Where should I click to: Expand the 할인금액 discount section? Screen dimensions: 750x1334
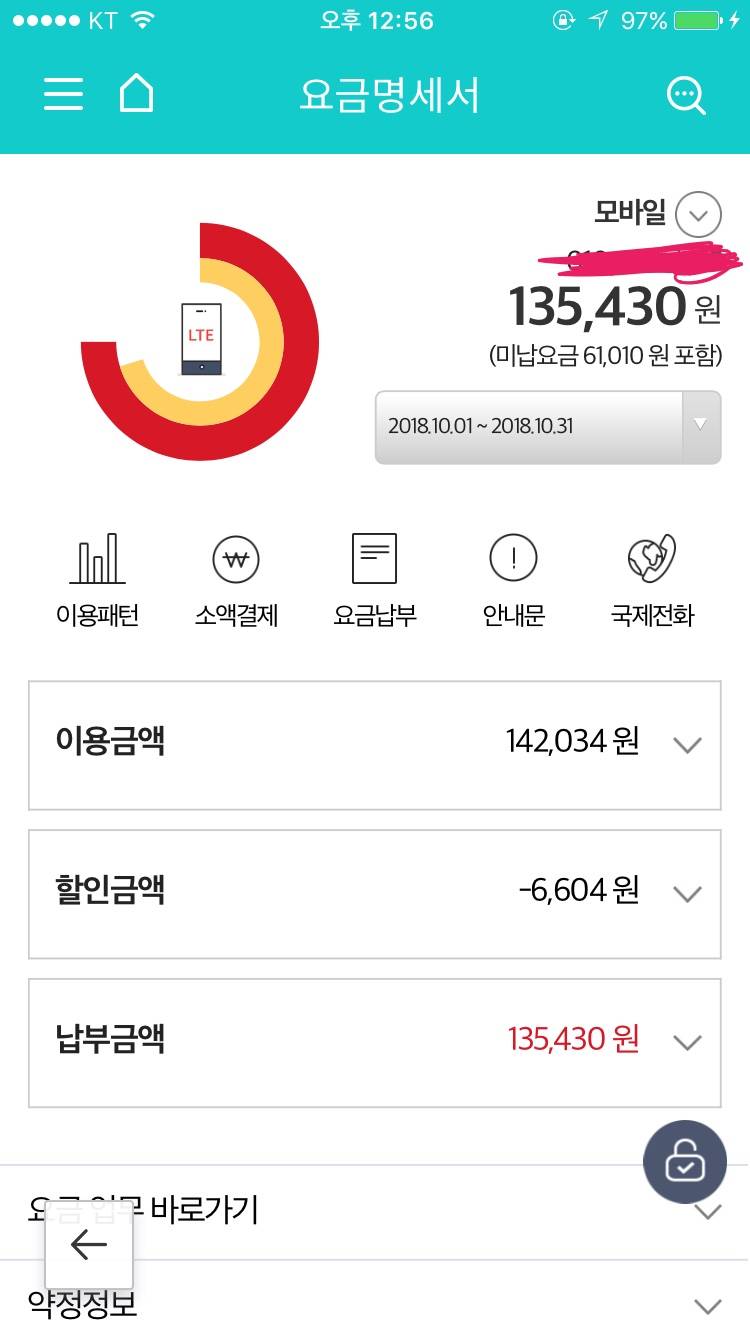coord(686,893)
